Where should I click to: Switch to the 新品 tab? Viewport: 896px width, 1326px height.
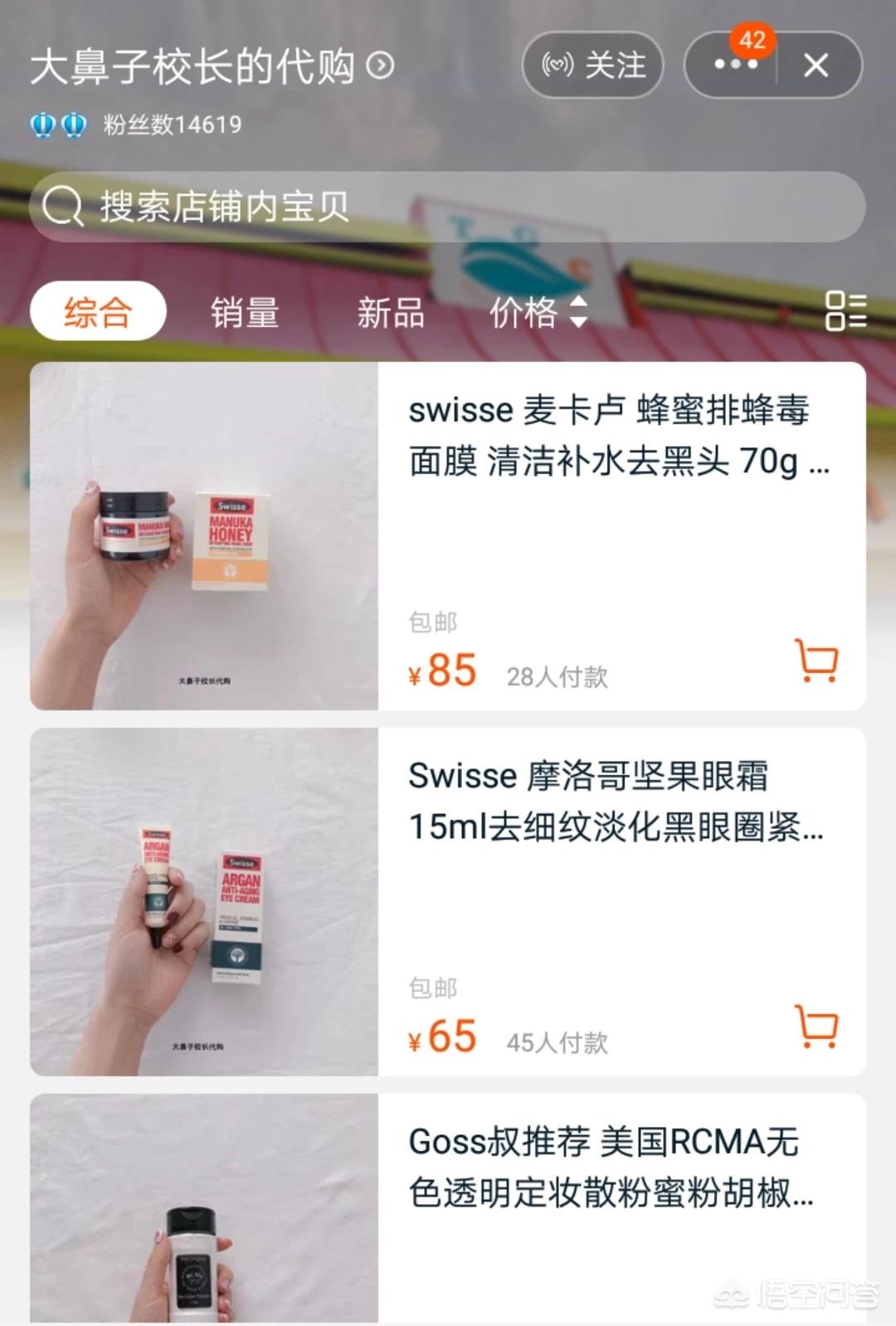click(x=390, y=312)
